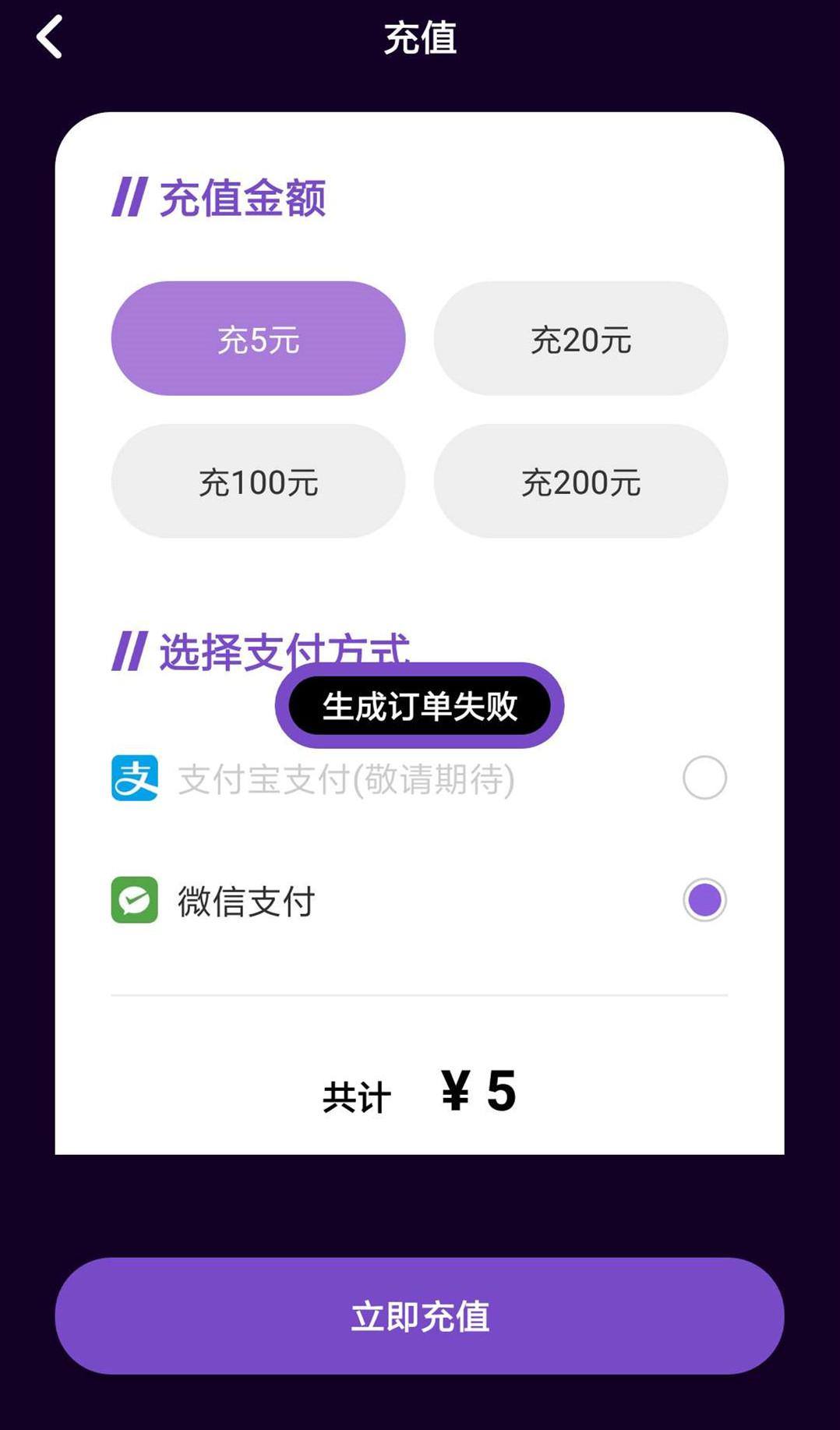Select the WeChat Pay radio button
The image size is (840, 1430).
pos(704,902)
